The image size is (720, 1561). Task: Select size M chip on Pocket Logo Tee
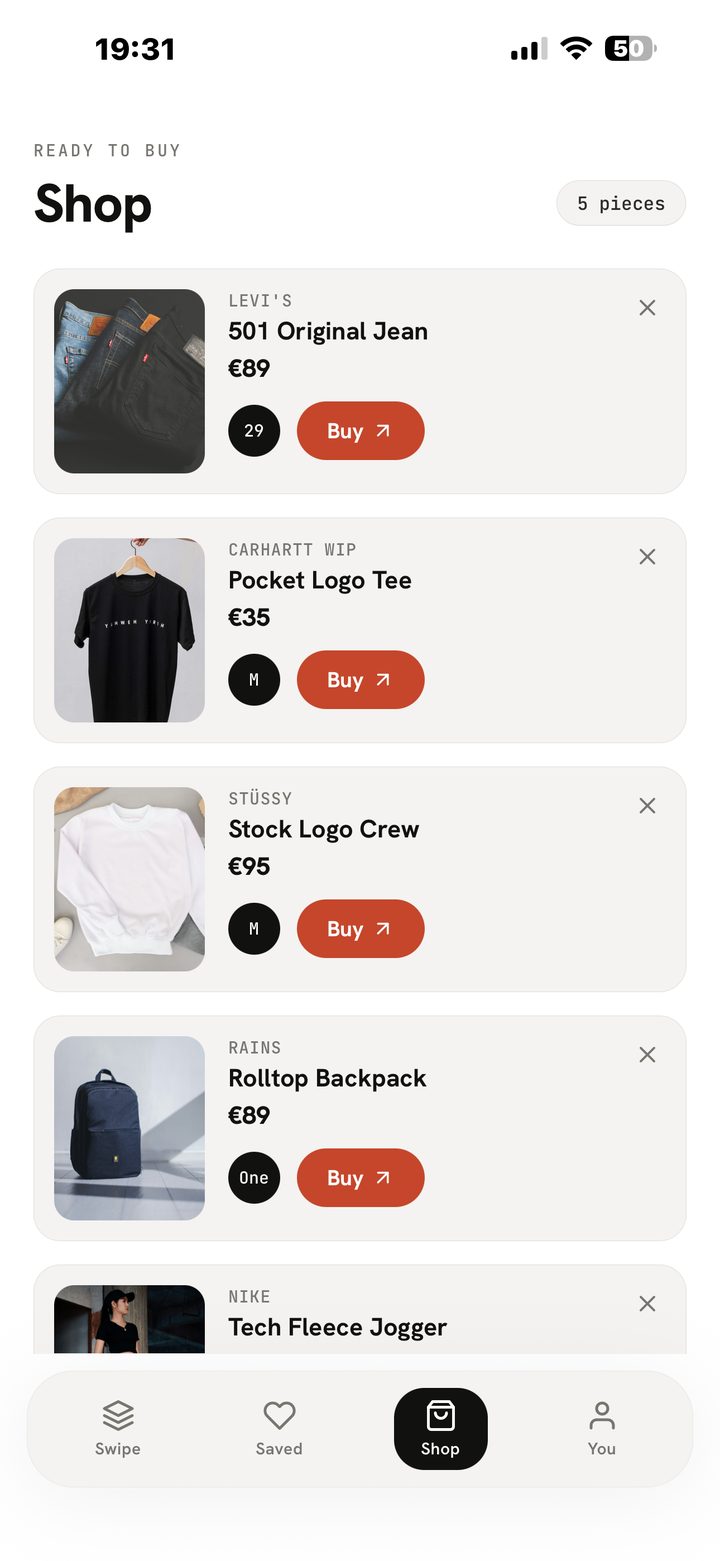tap(254, 680)
